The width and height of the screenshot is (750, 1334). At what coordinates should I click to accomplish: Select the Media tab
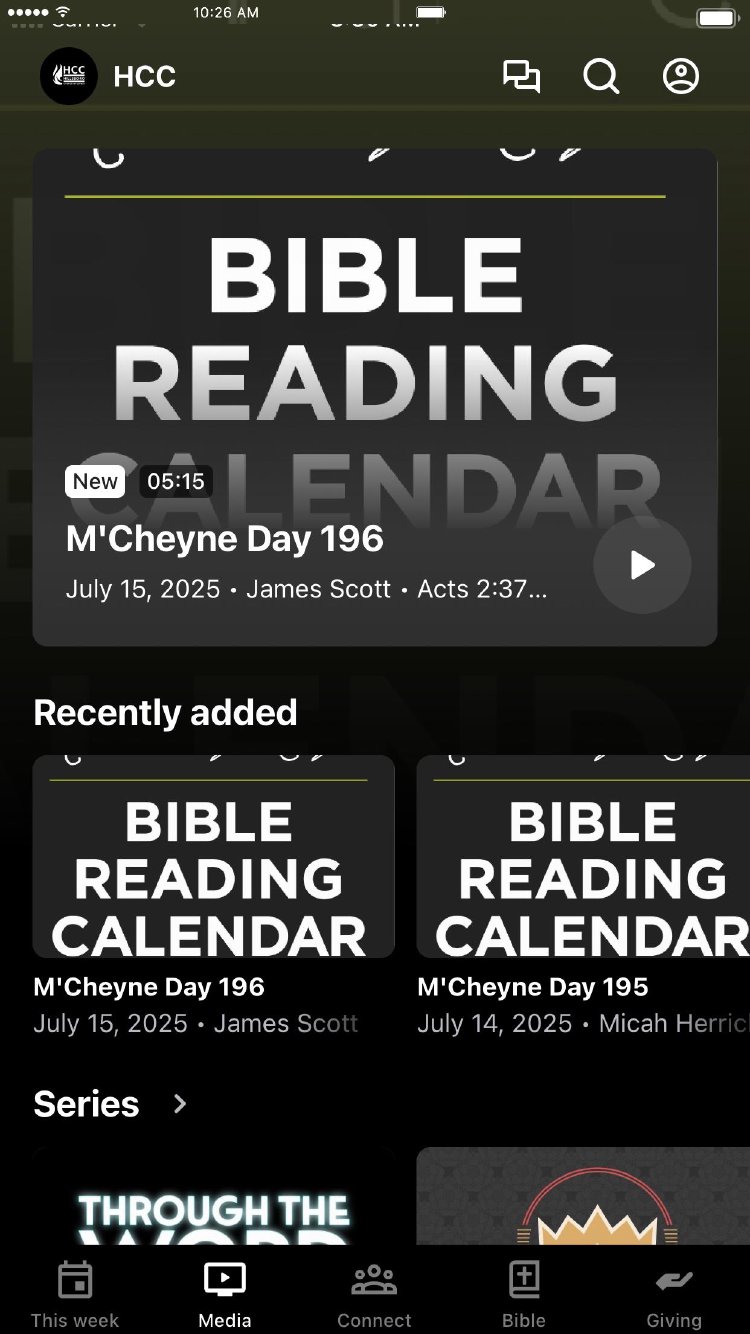point(225,1294)
